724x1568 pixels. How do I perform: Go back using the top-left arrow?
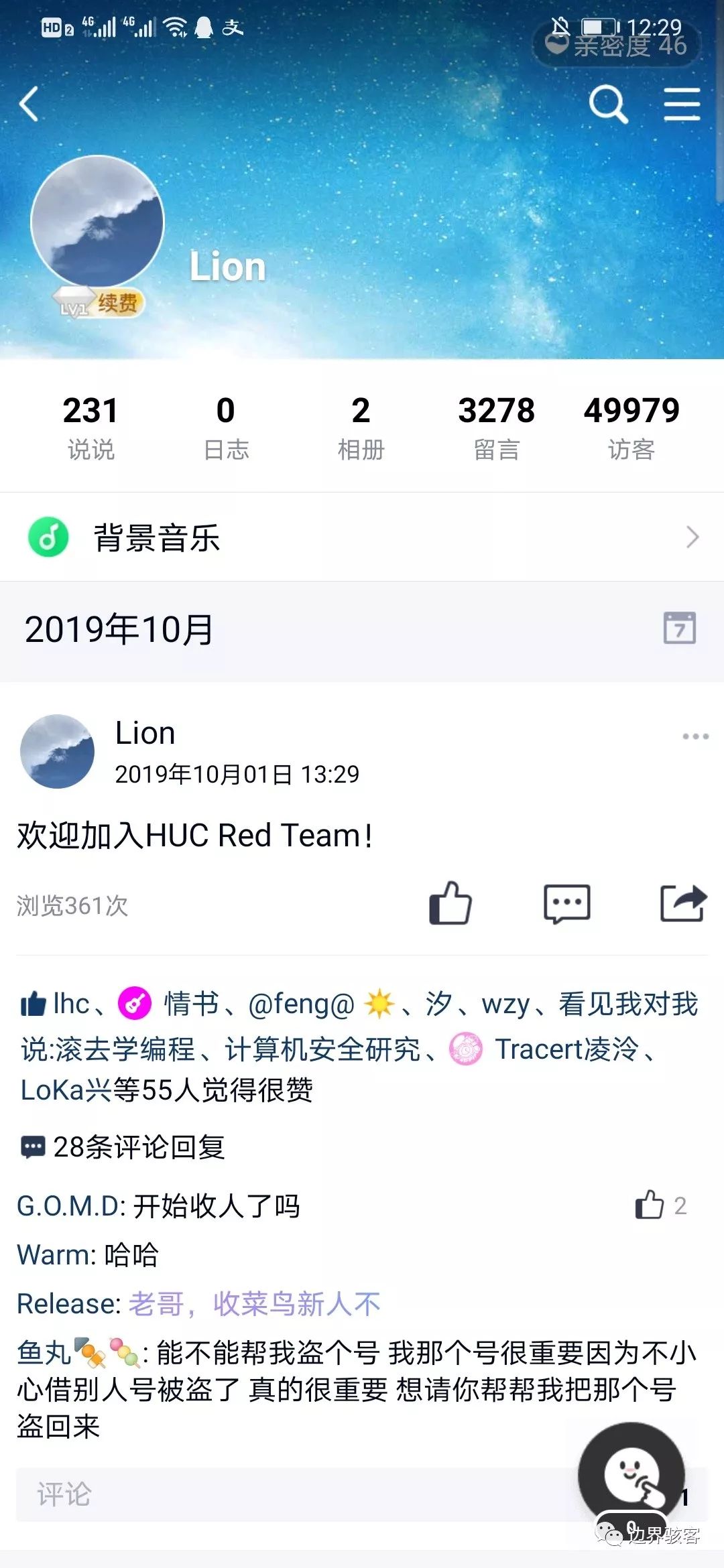tap(29, 105)
